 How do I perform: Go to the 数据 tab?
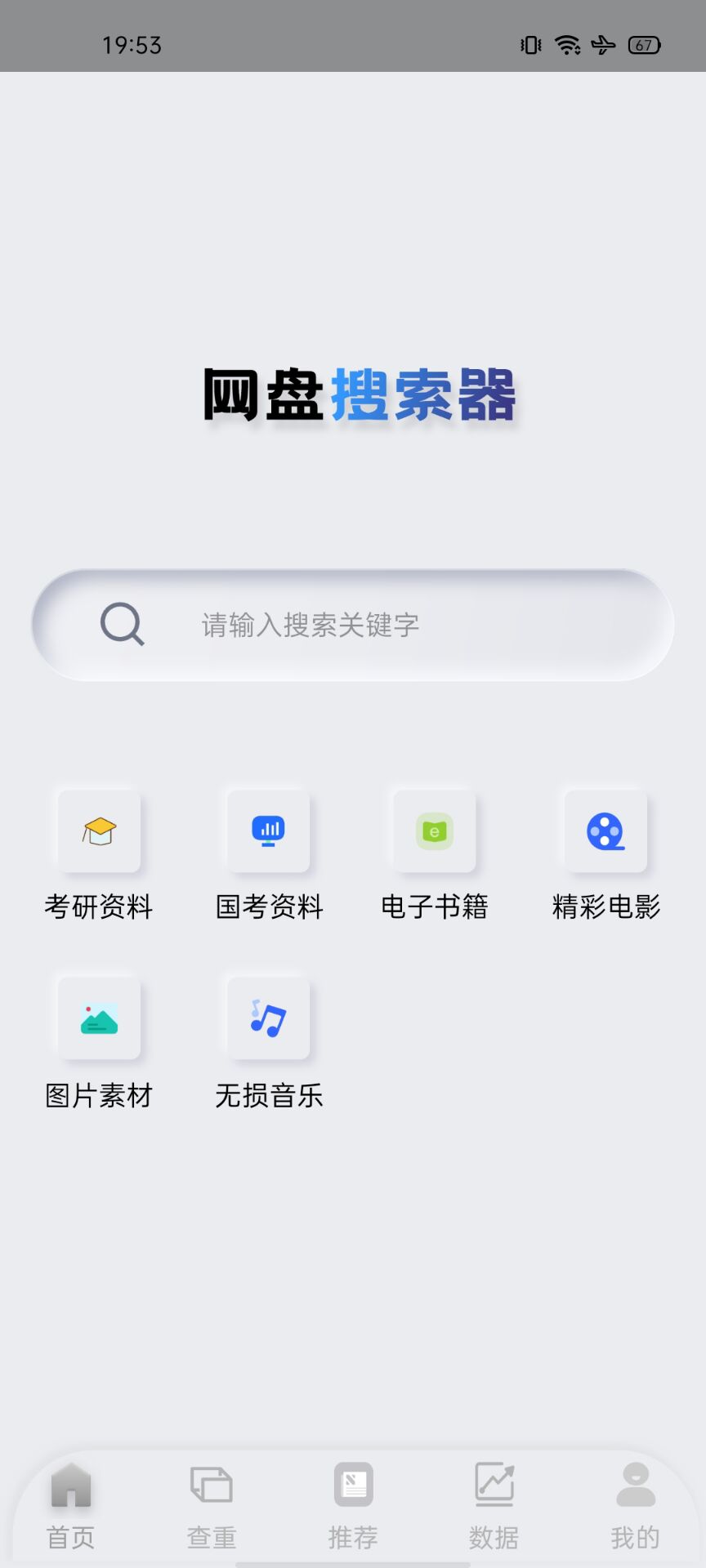[x=494, y=1506]
